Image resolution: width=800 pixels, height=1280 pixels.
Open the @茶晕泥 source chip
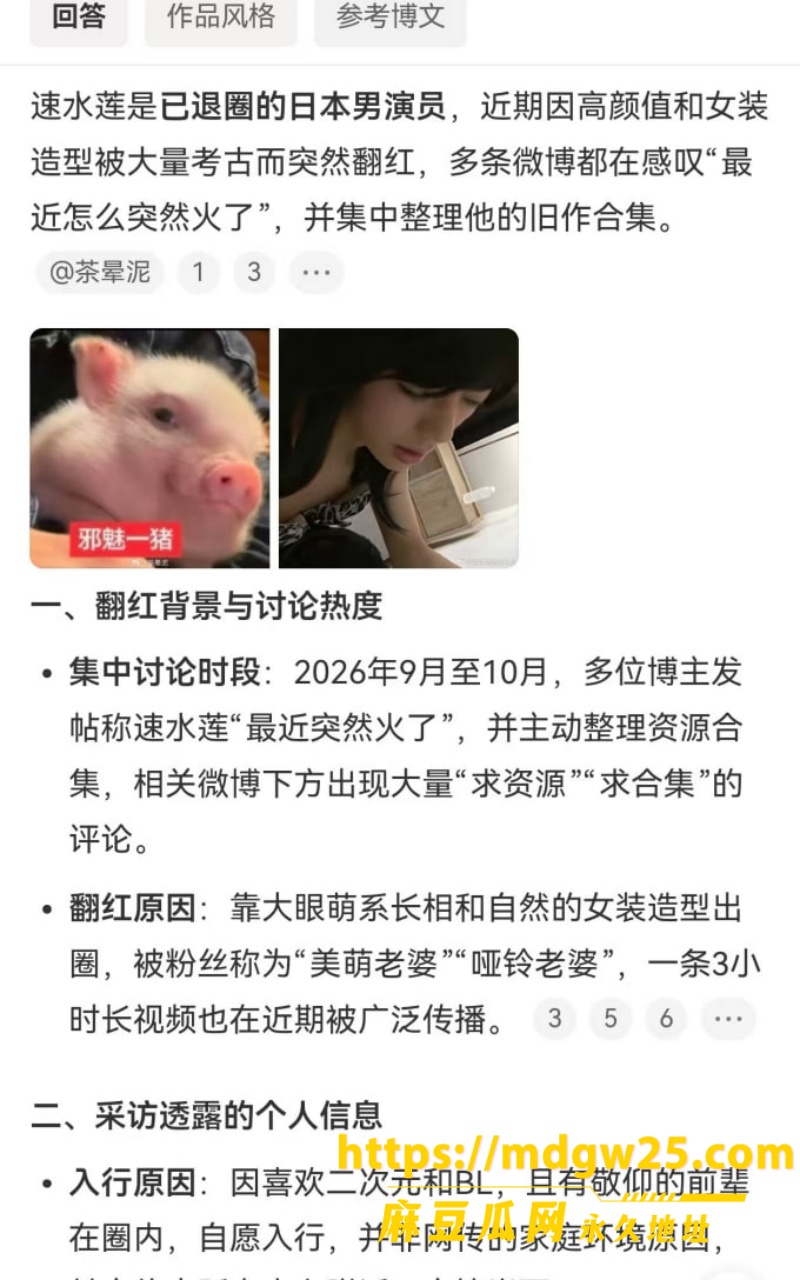100,272
